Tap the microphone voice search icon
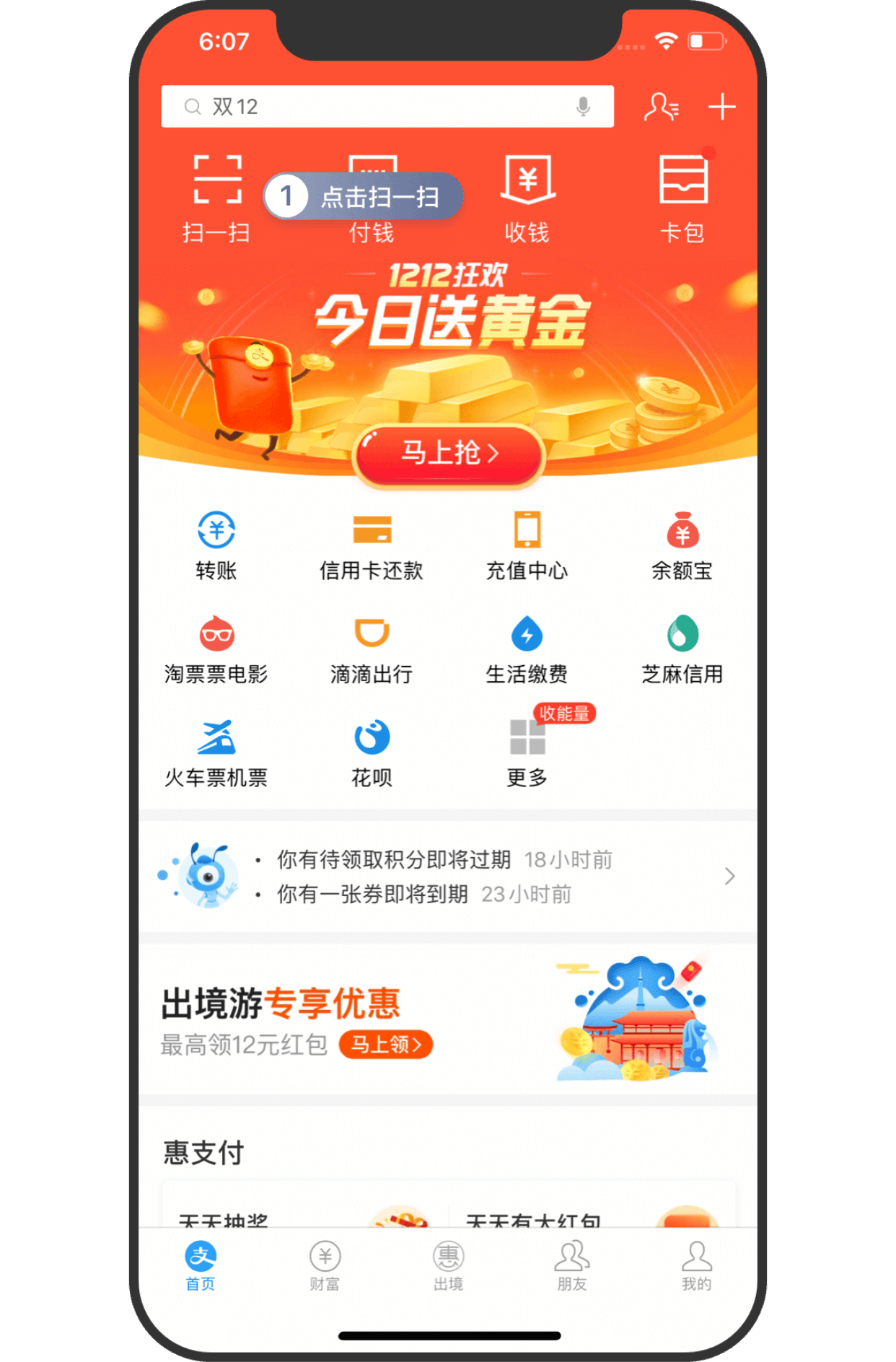 [583, 107]
